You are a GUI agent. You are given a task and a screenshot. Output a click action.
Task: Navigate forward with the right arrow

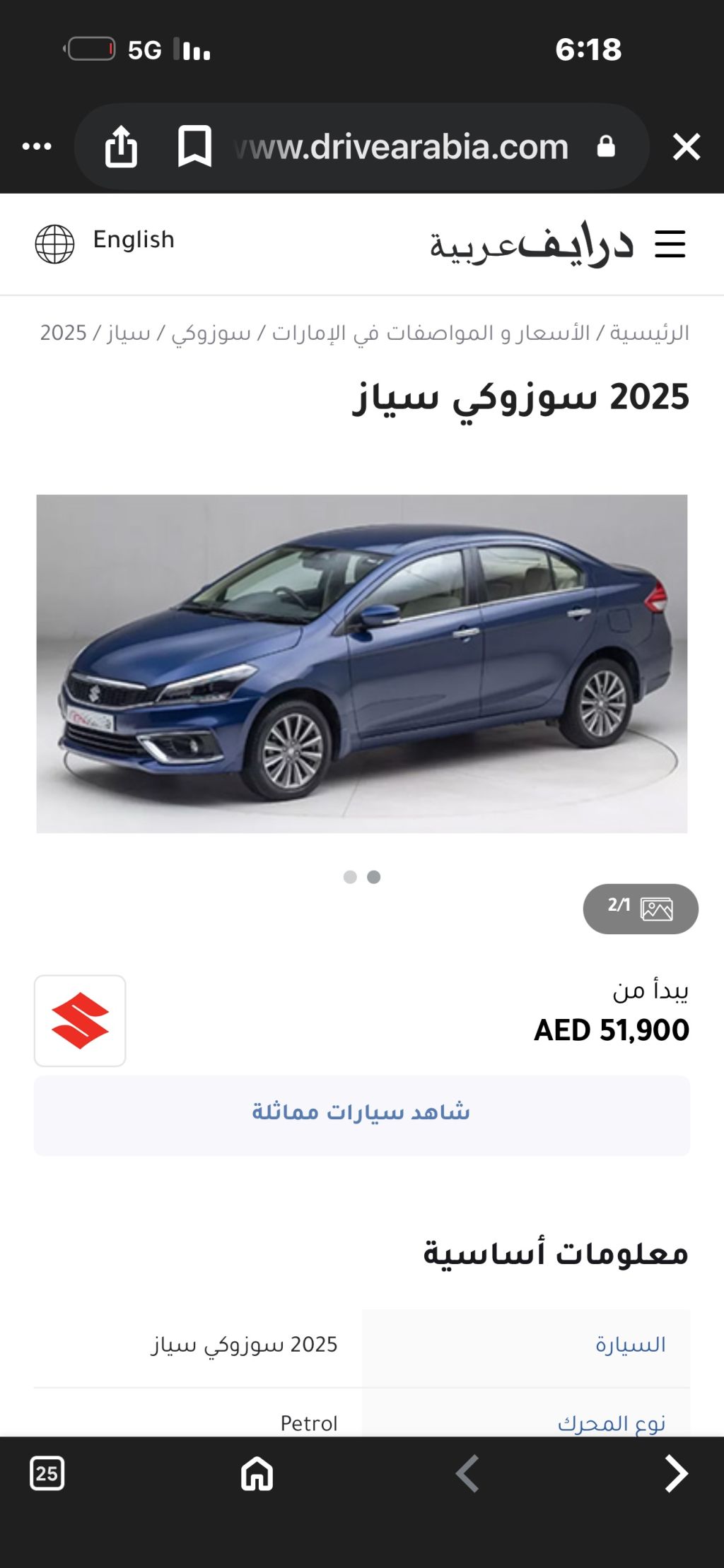tap(676, 1473)
